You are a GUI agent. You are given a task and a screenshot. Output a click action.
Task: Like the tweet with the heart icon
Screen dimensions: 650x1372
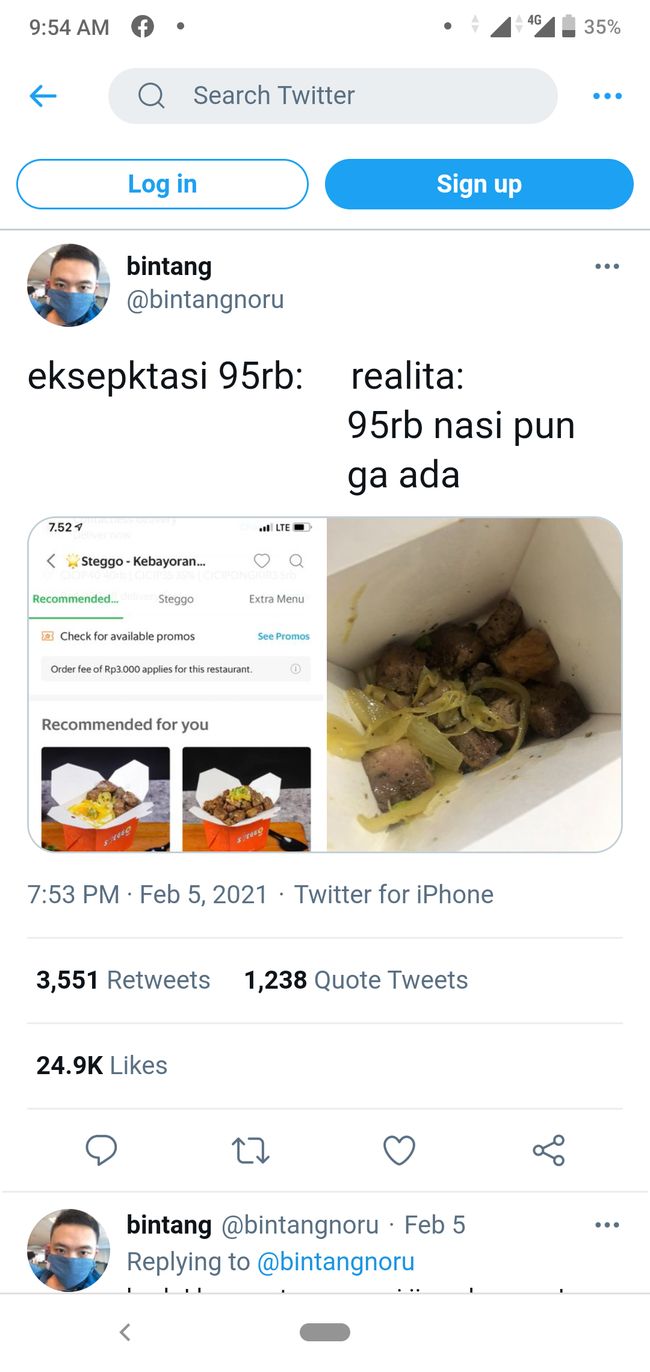(x=399, y=1151)
